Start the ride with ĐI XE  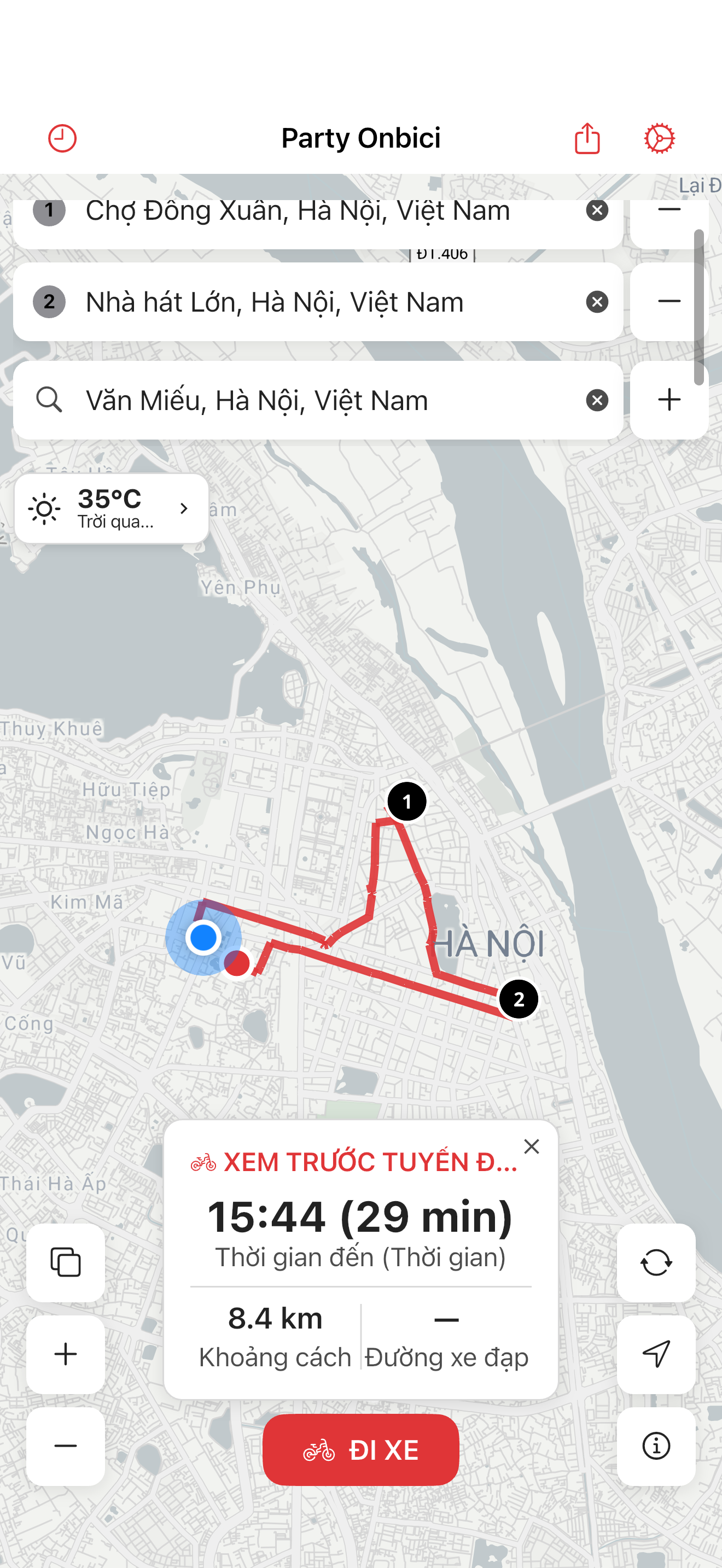[360, 1450]
